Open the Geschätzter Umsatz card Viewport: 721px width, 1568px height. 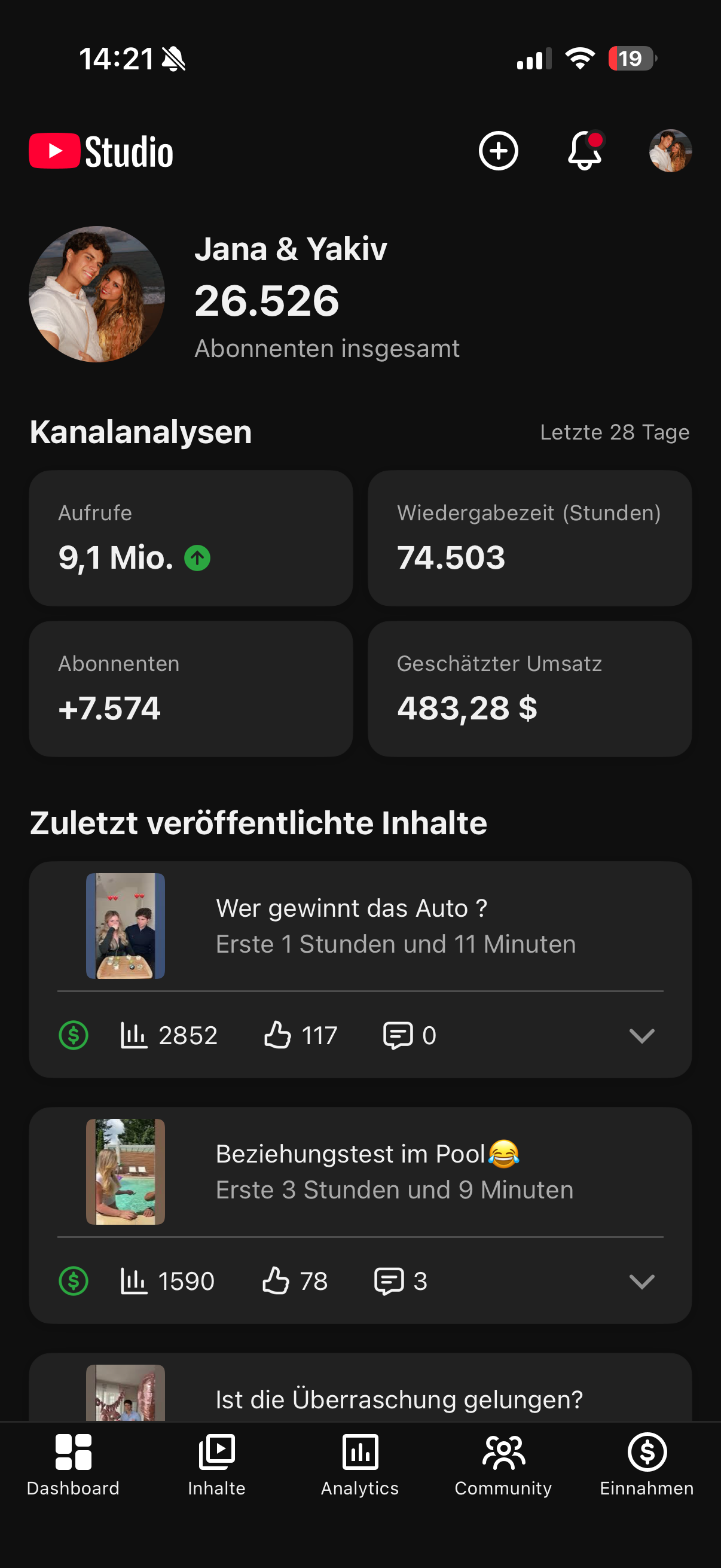(529, 688)
